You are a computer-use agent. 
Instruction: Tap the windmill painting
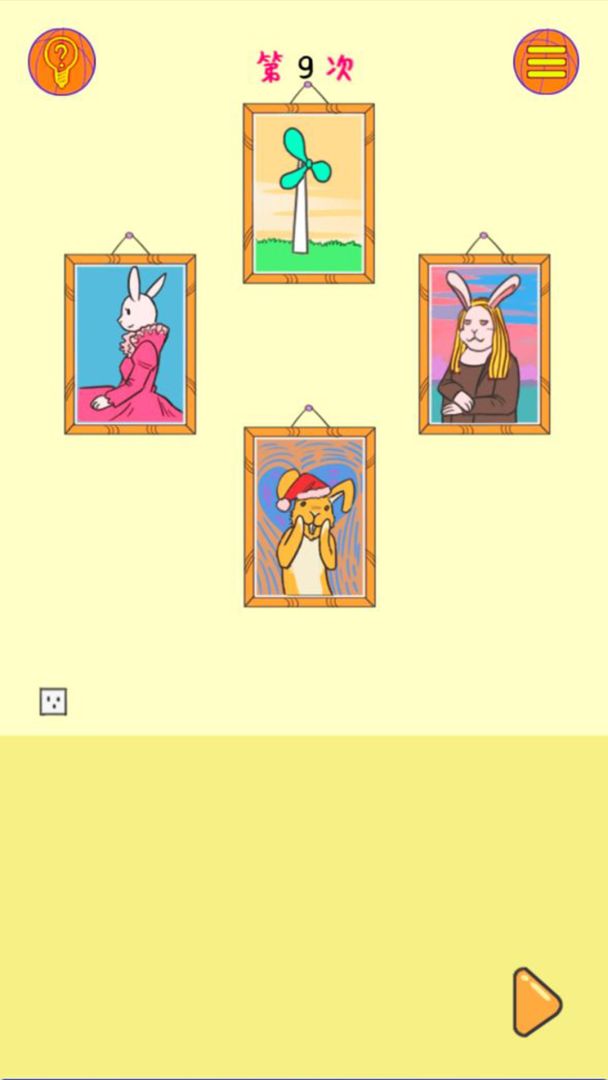tap(309, 193)
